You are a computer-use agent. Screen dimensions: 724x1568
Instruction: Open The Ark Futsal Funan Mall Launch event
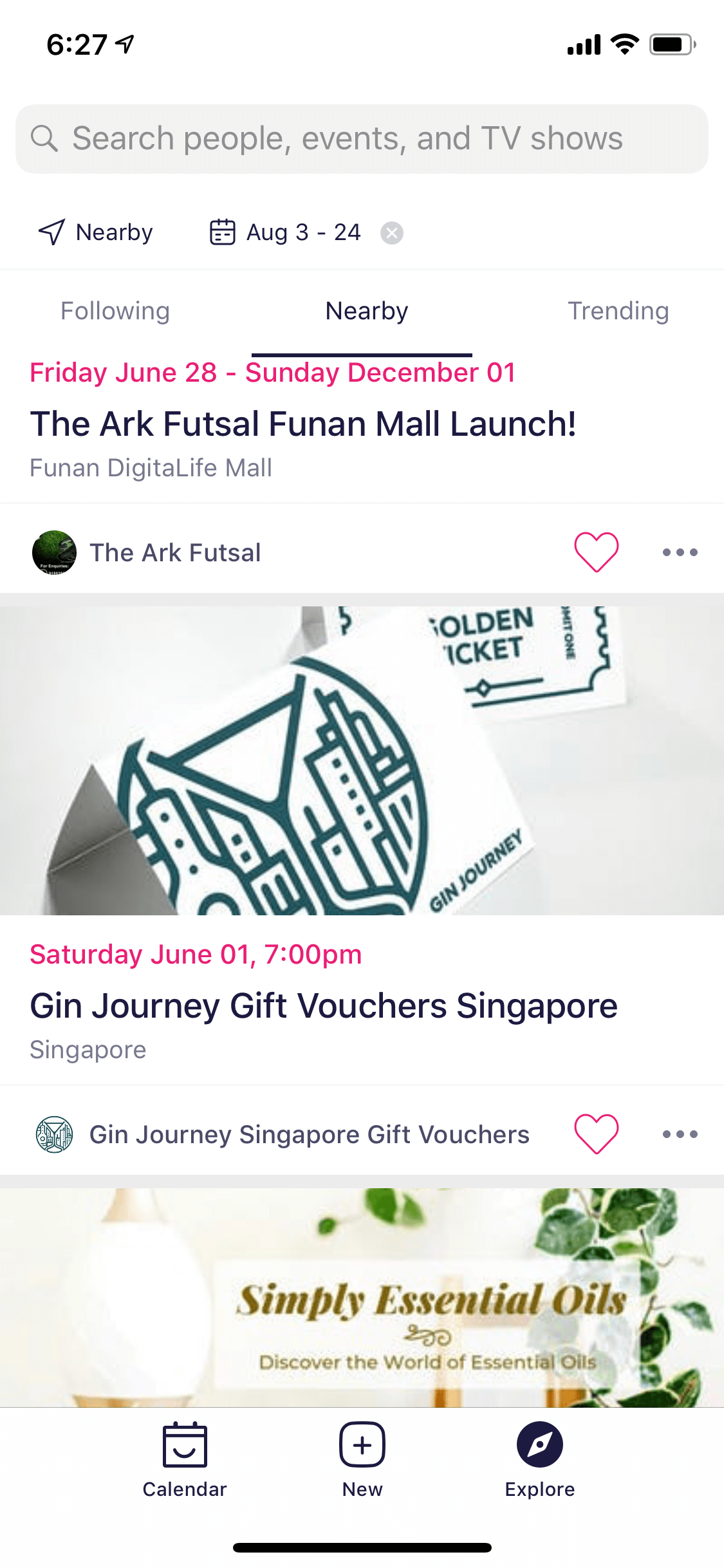click(303, 424)
